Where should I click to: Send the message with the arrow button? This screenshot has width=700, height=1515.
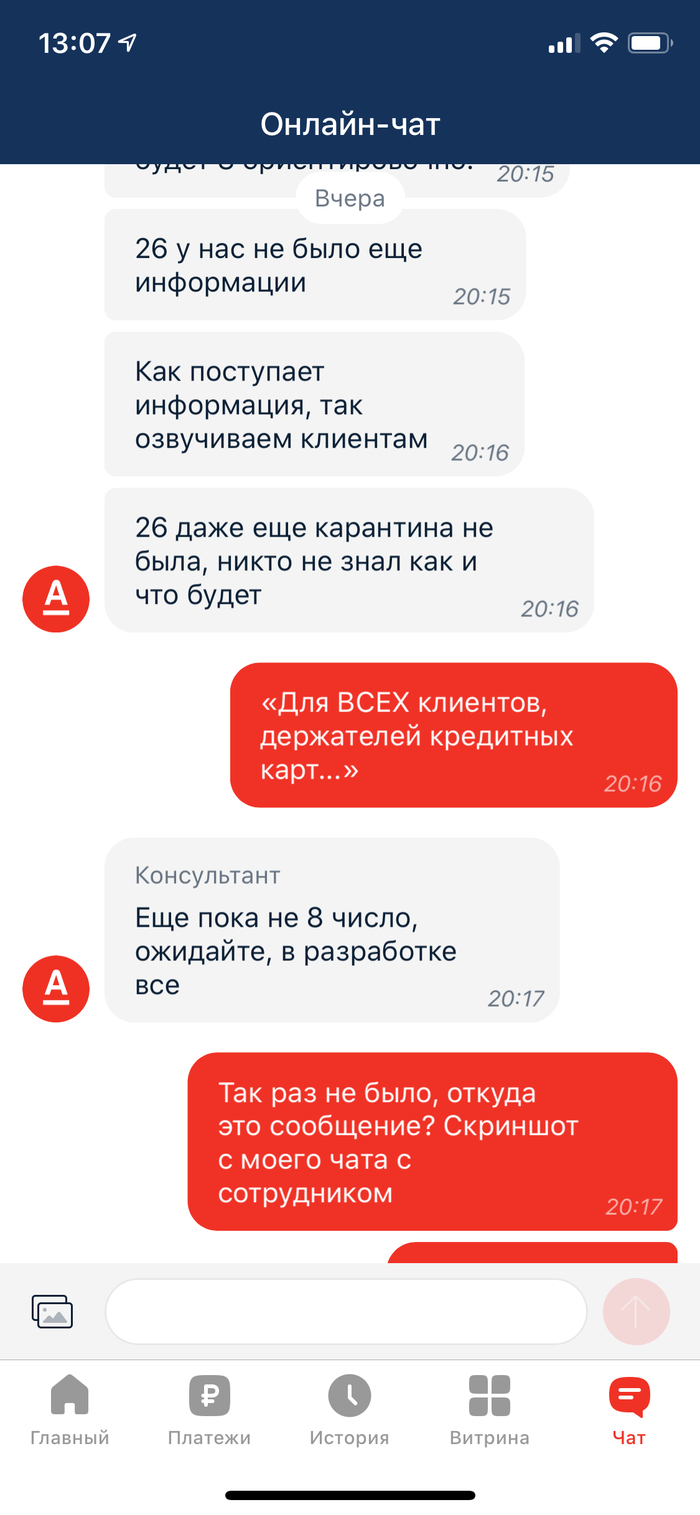point(636,1311)
